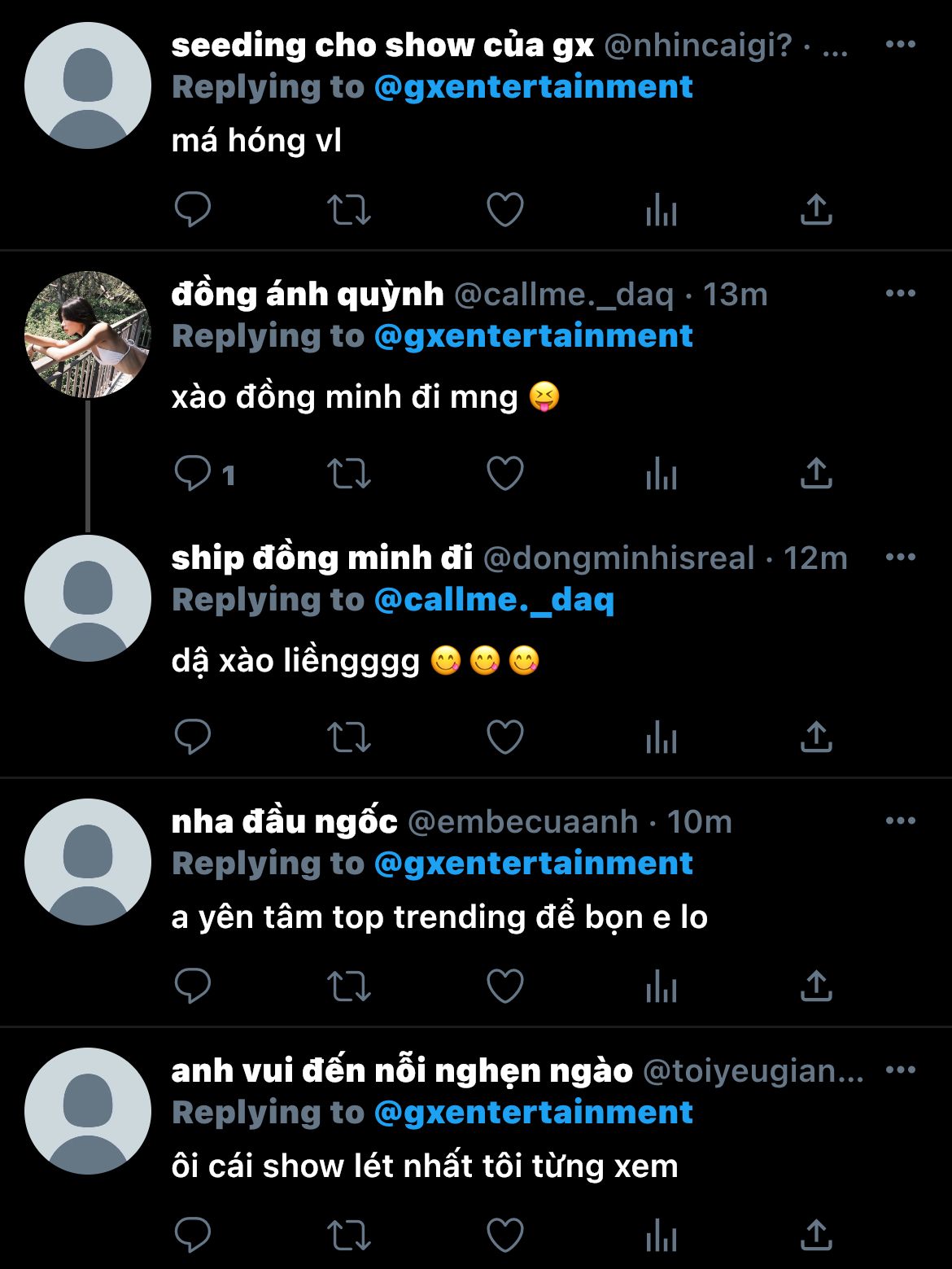The width and height of the screenshot is (952, 1269).
Task: View analytics for đồng ánh quỳnh's reply
Action: click(x=661, y=473)
